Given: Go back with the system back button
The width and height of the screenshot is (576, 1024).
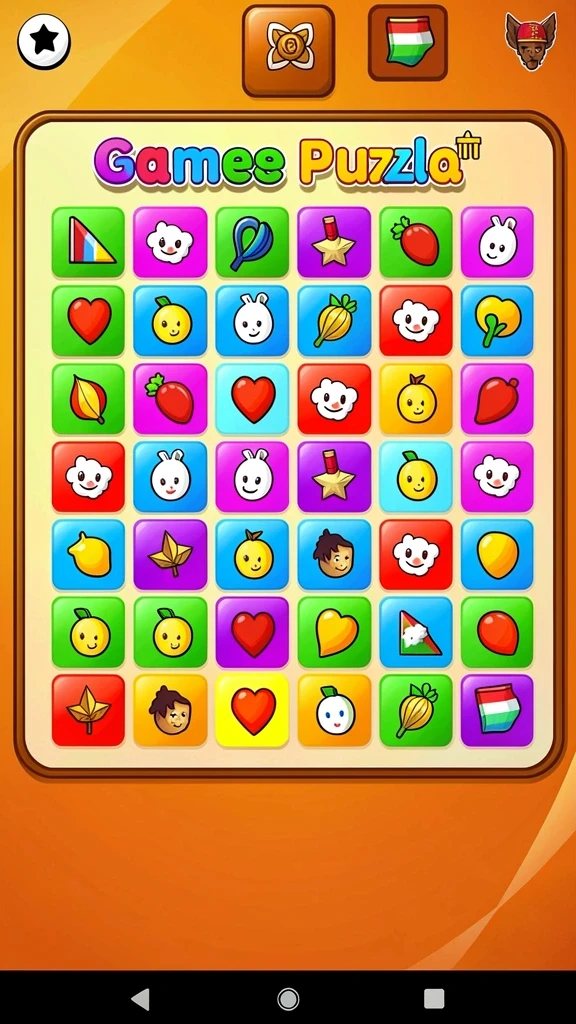Looking at the screenshot, I should pos(140,999).
